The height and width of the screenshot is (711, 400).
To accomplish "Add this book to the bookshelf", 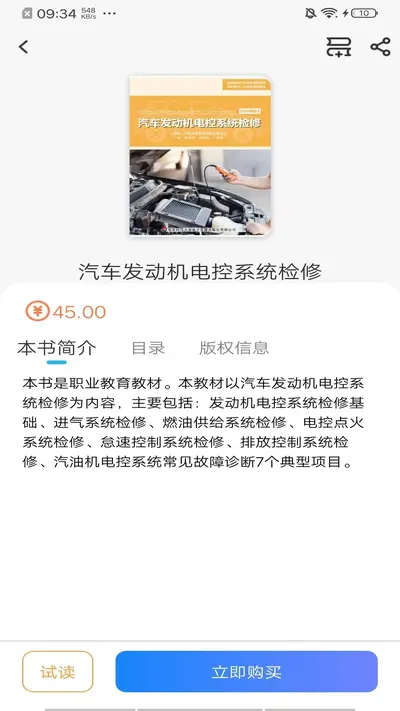I will point(339,47).
